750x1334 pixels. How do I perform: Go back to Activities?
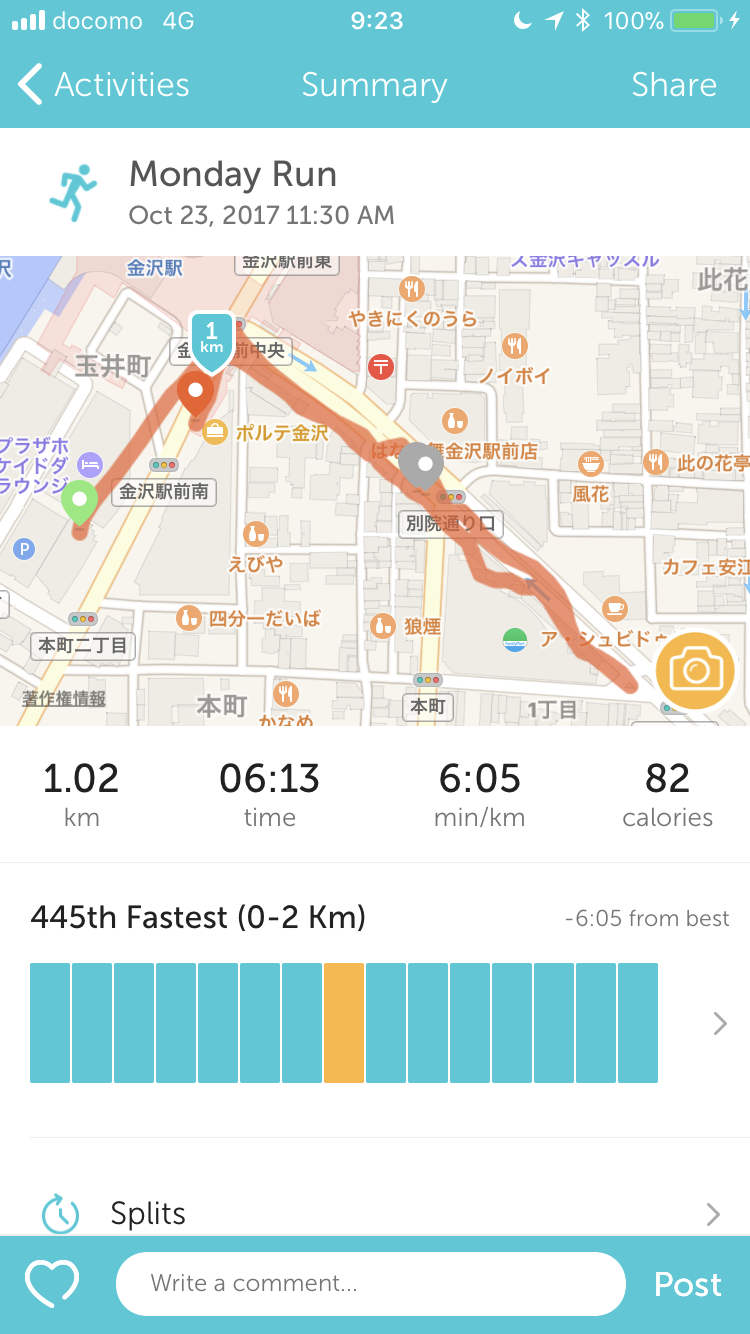tap(104, 85)
